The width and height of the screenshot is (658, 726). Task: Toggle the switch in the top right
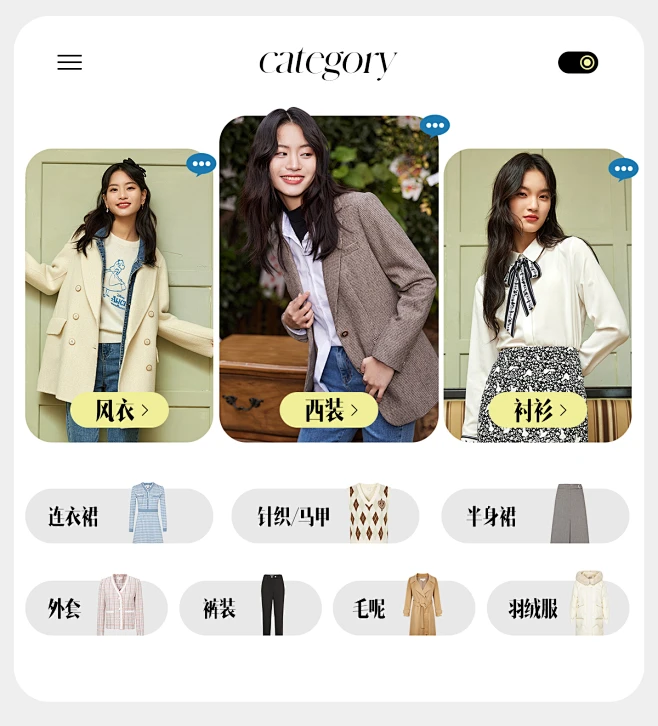578,62
